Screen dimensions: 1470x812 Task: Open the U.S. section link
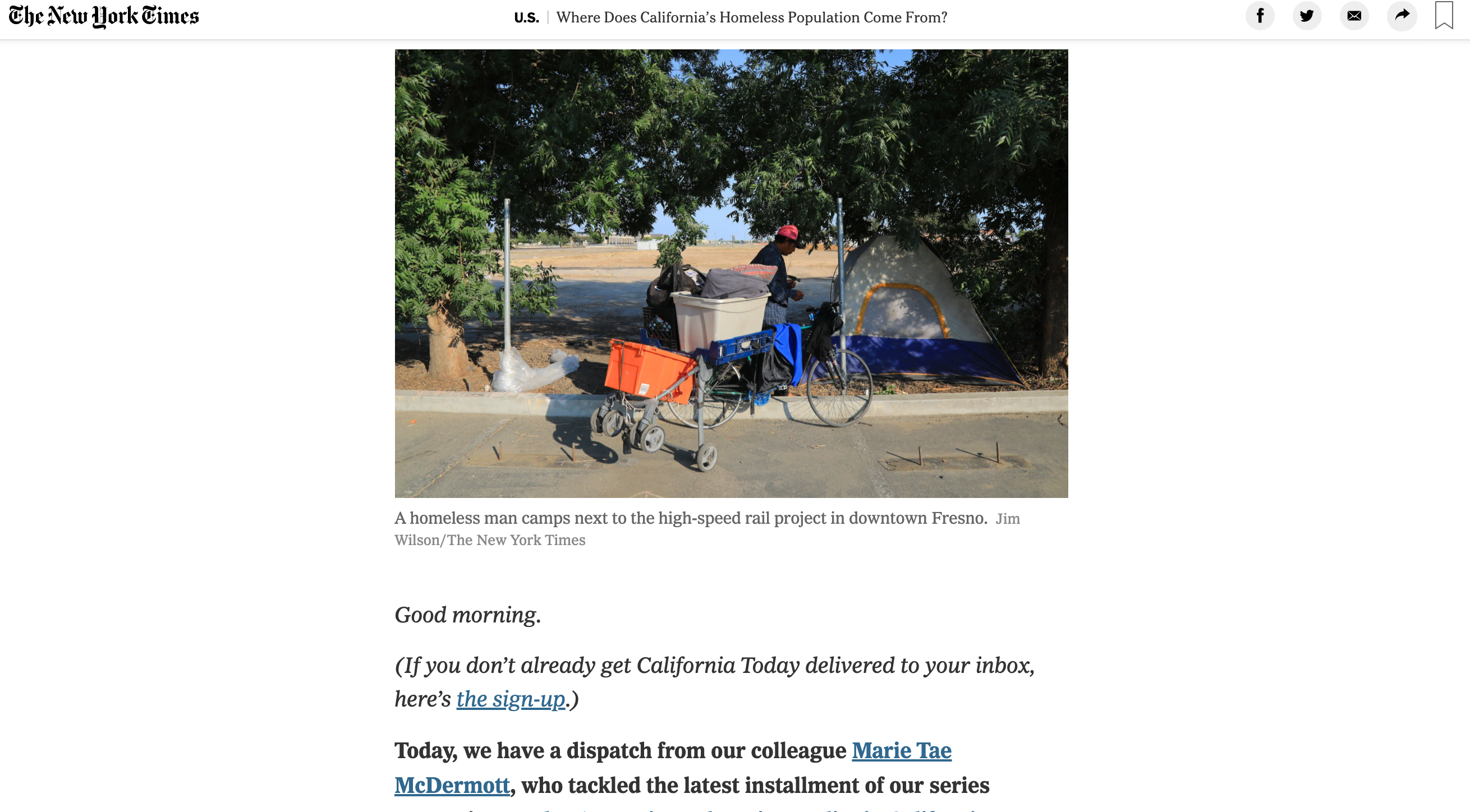coord(526,18)
